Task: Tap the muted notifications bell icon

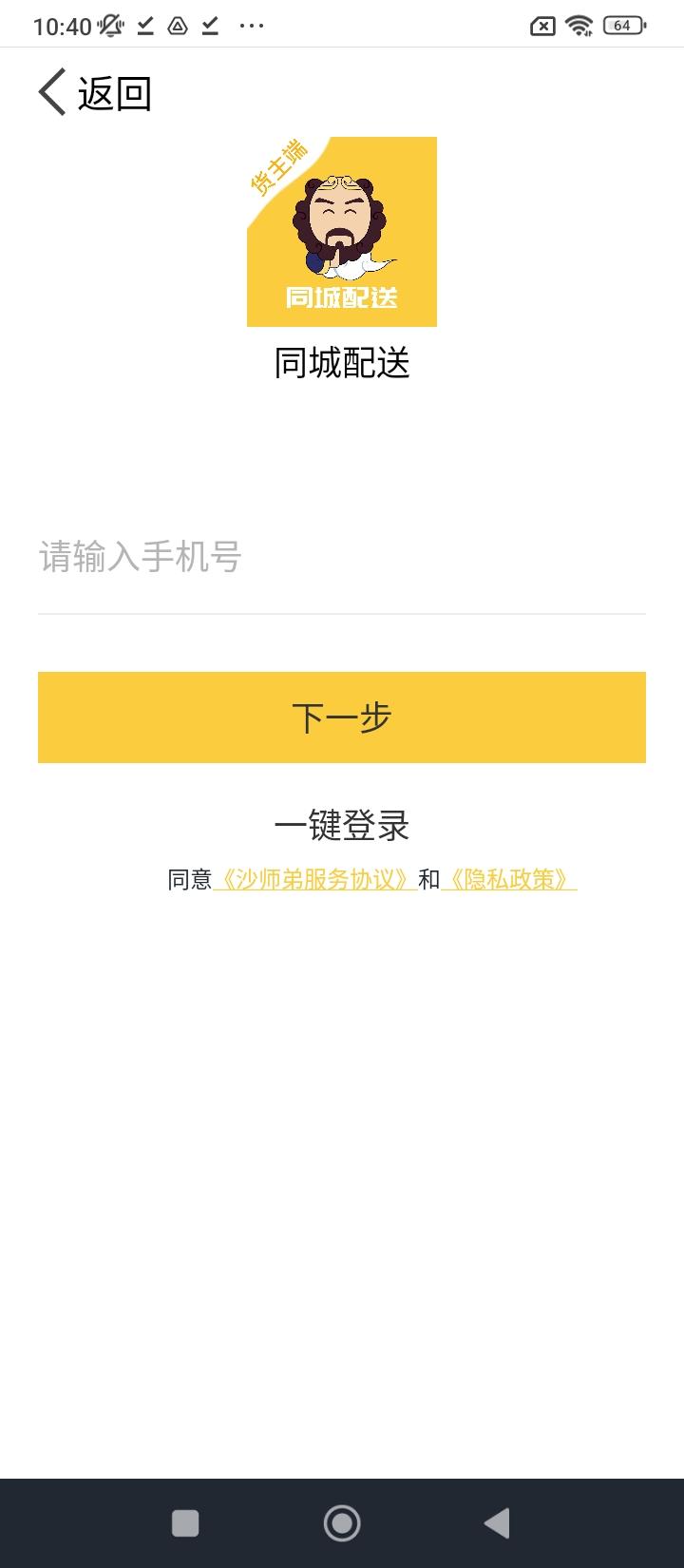Action: (x=110, y=25)
